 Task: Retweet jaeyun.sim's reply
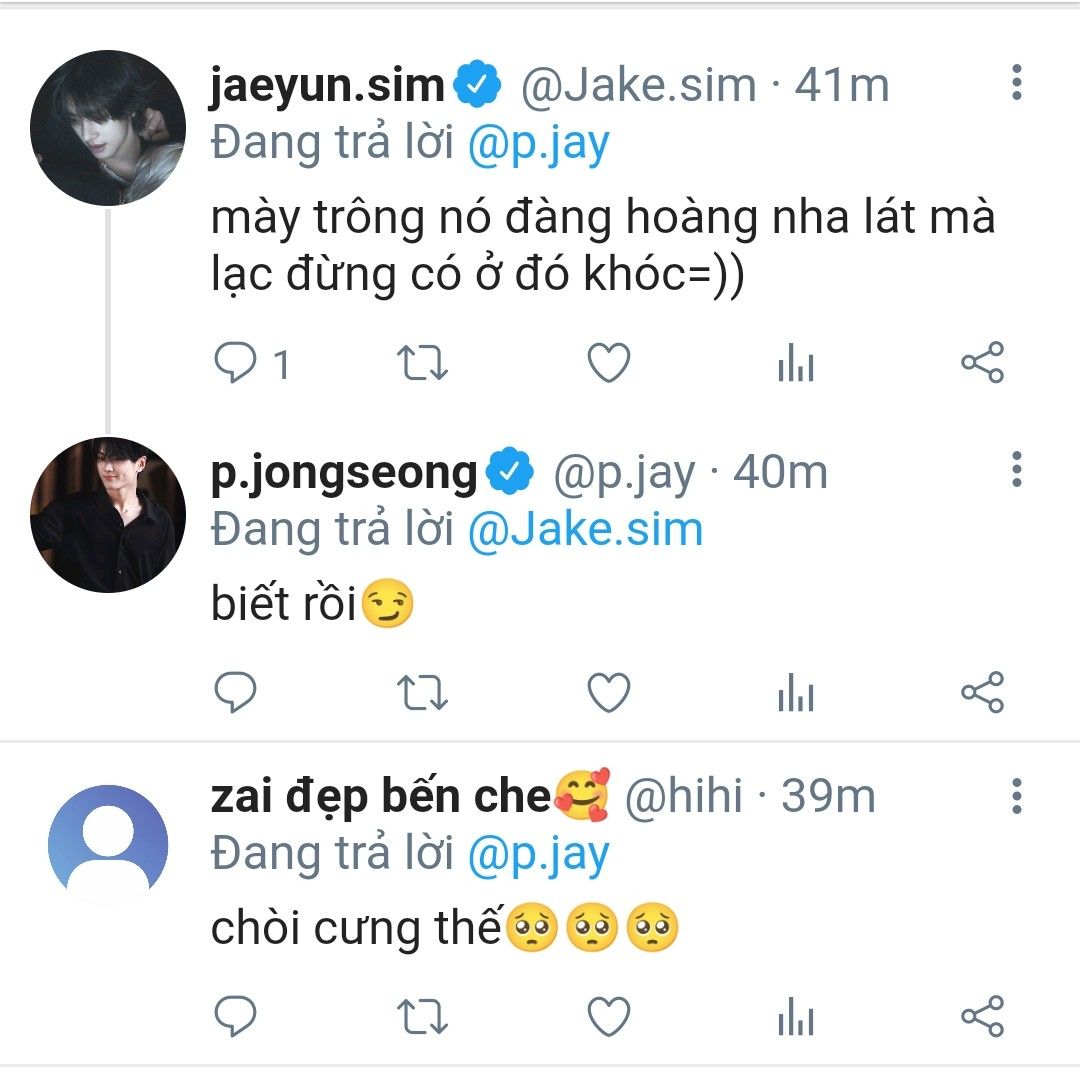click(x=423, y=364)
